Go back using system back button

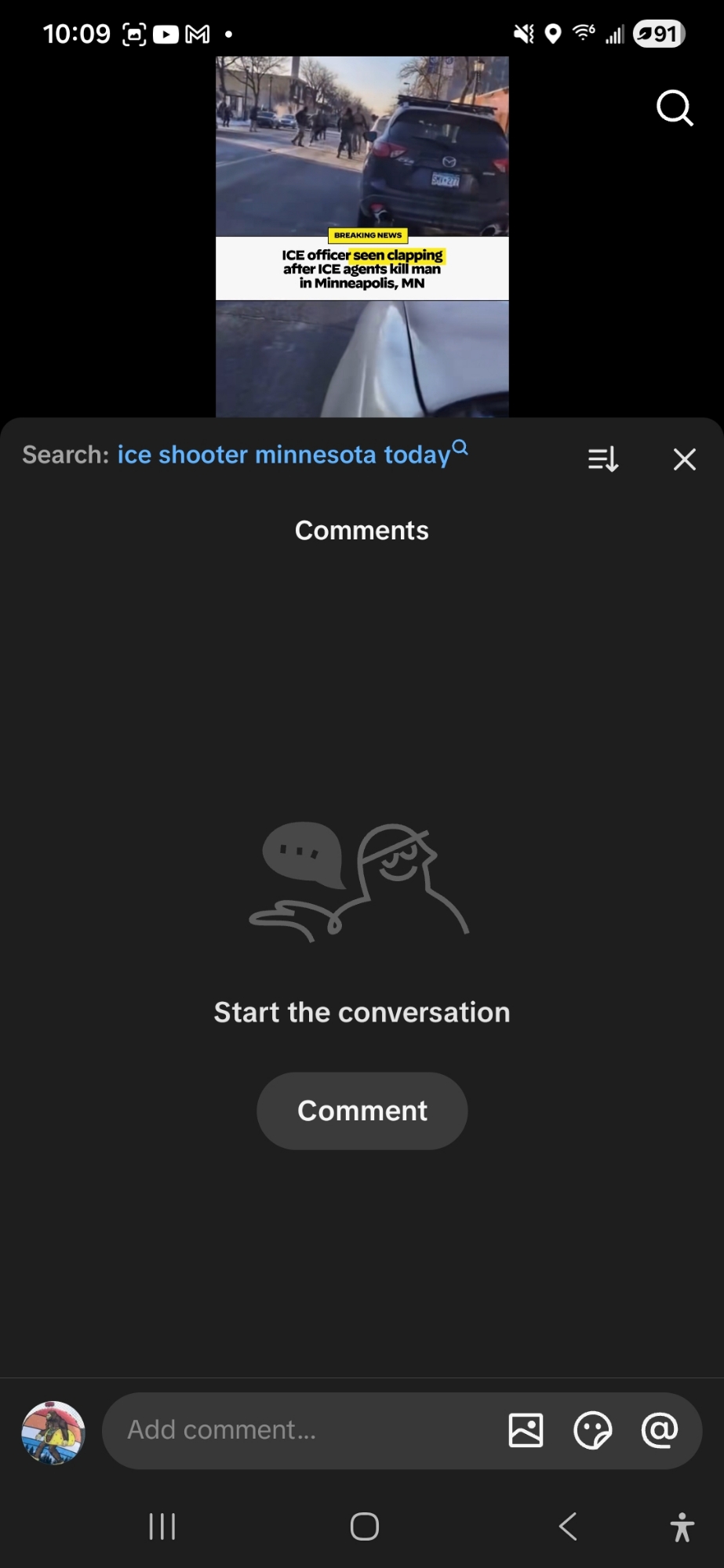tap(568, 1526)
